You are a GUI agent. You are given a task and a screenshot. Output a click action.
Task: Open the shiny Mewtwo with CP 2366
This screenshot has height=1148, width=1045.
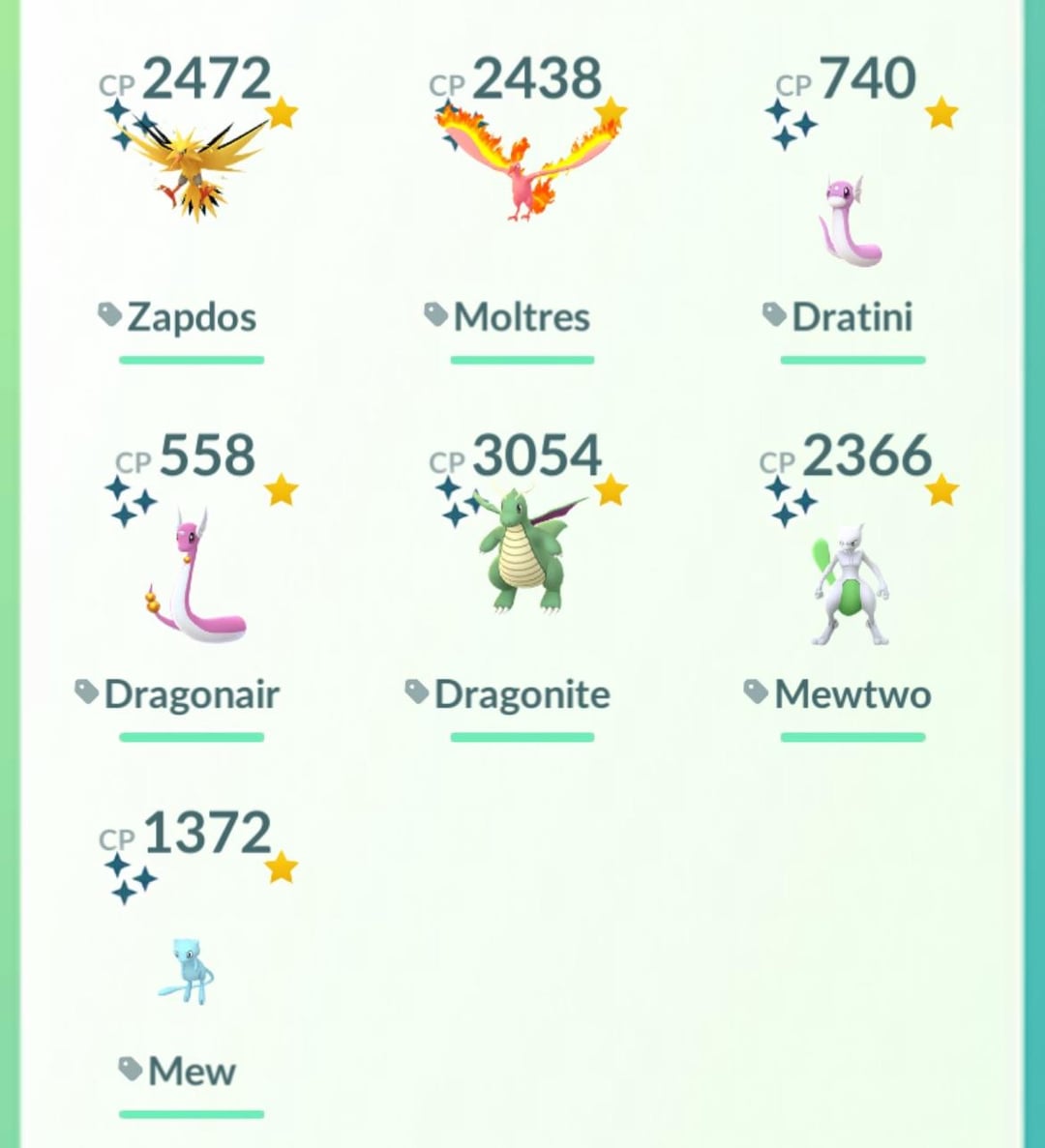(851, 590)
